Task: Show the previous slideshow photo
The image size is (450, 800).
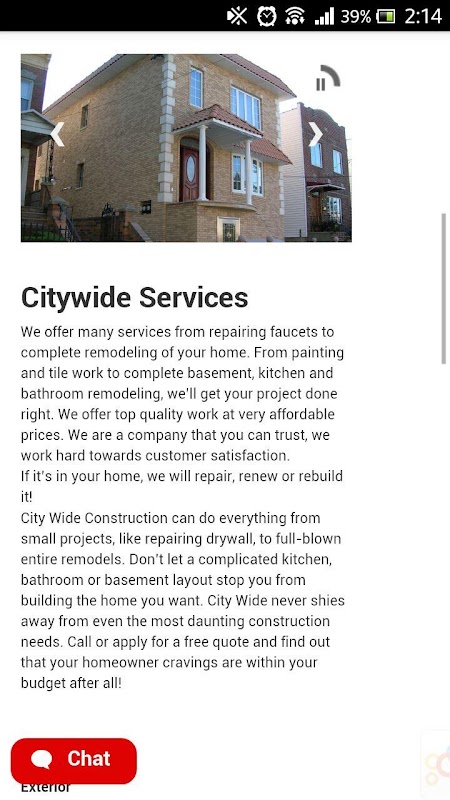Action: point(57,134)
